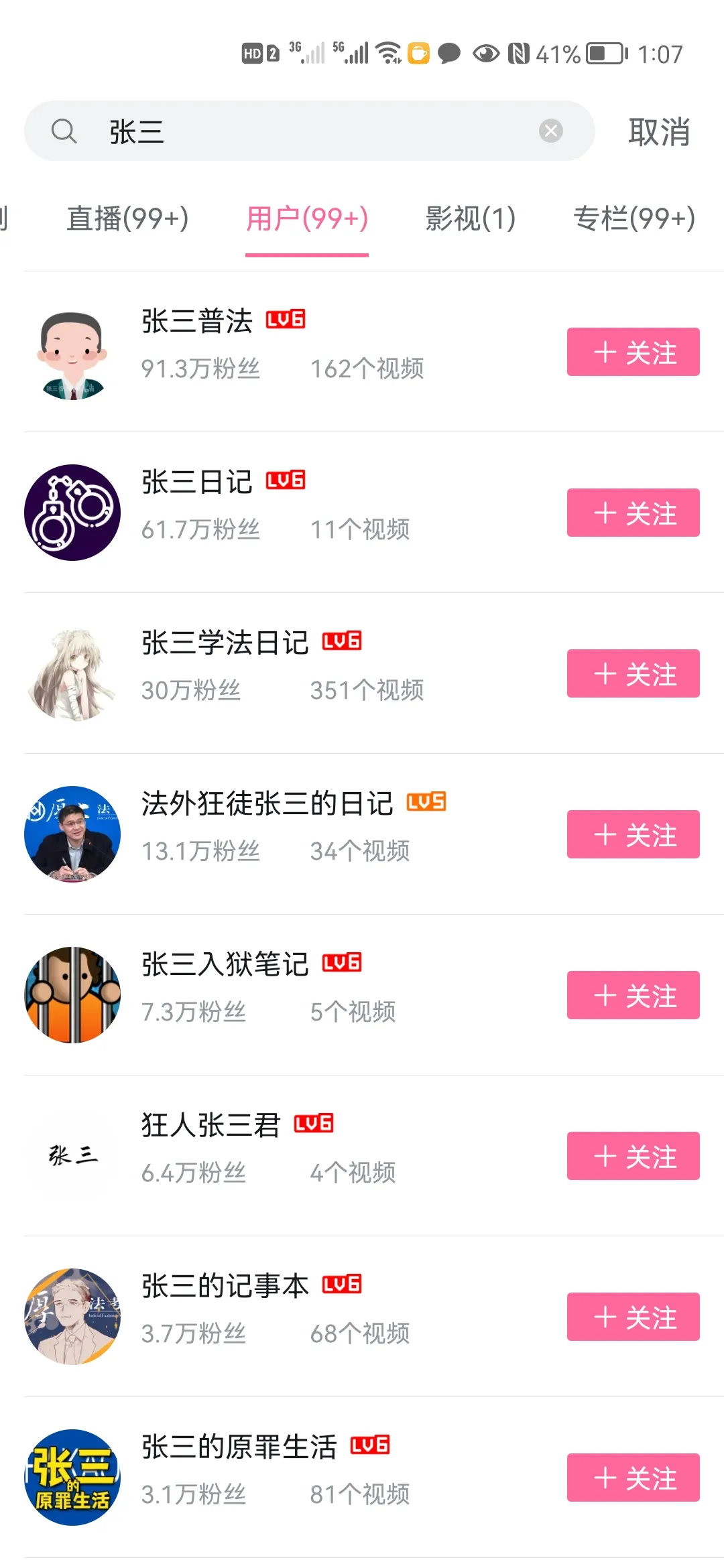This screenshot has height=1568, width=724.
Task: Follow 狂人张三君
Action: tap(633, 1156)
